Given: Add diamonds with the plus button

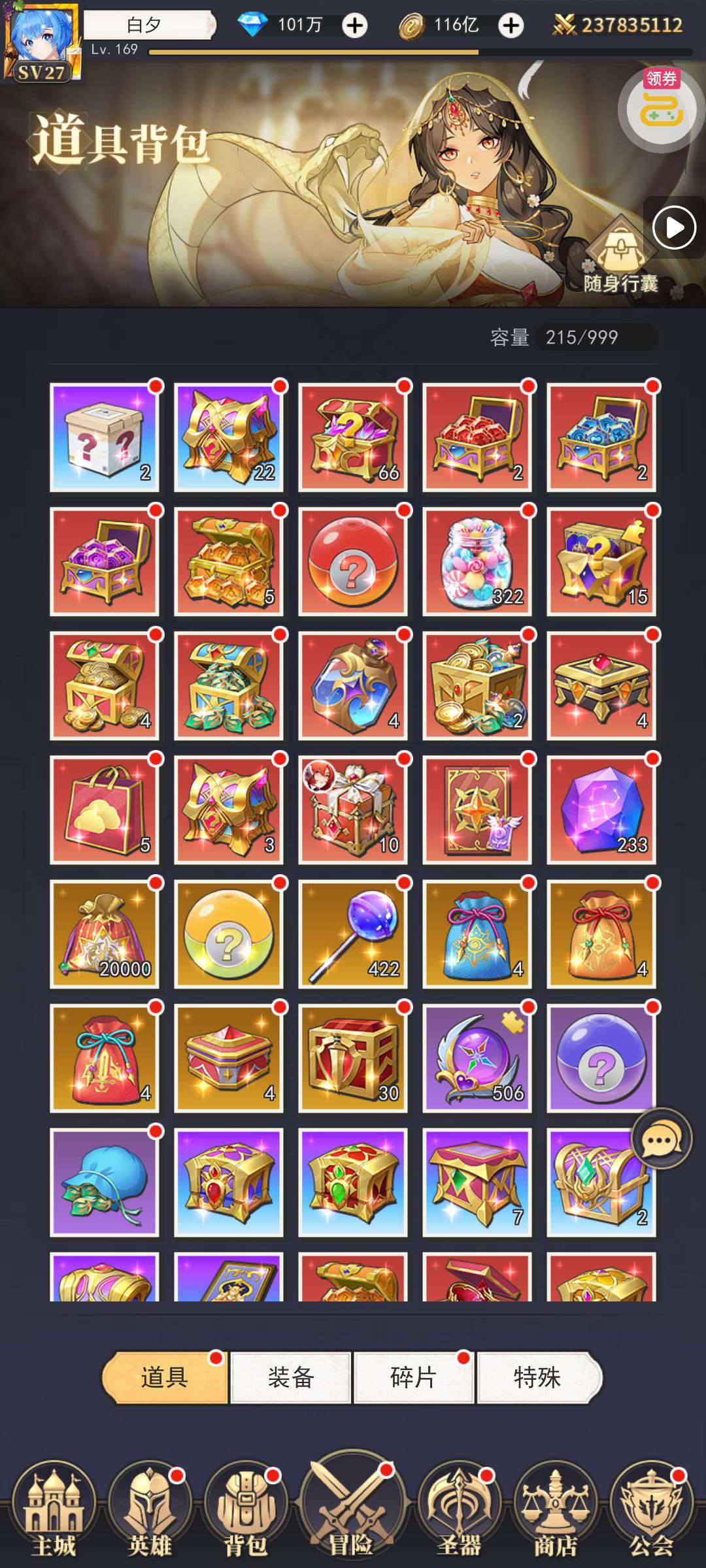Looking at the screenshot, I should click(x=355, y=25).
